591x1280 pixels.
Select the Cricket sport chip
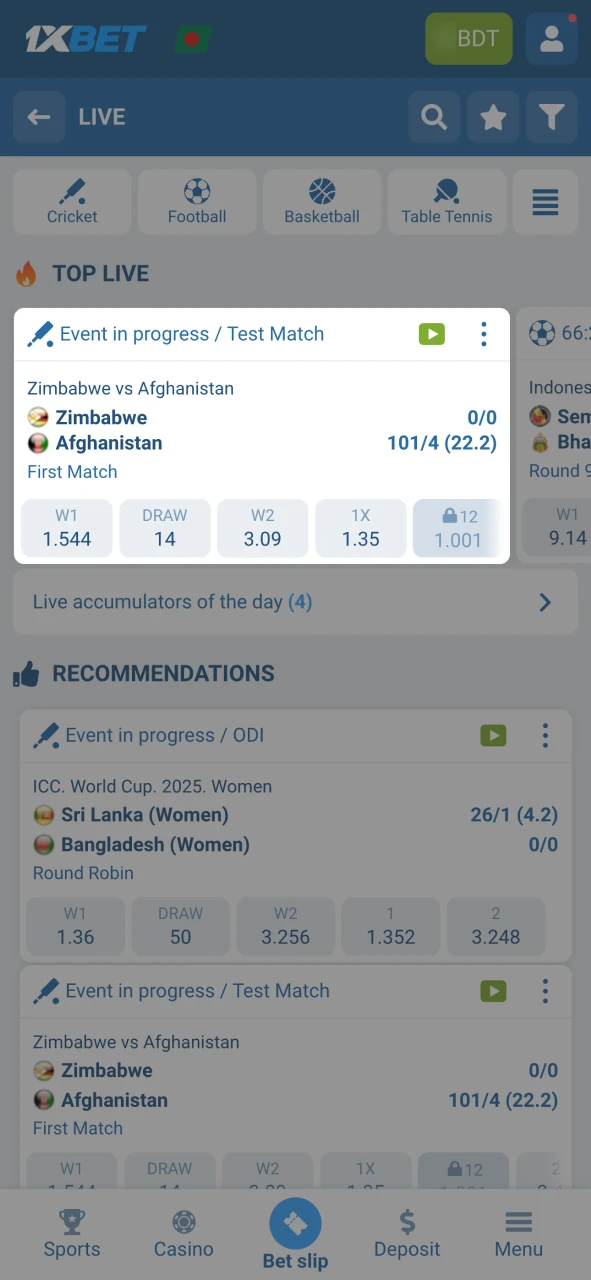[x=72, y=202]
